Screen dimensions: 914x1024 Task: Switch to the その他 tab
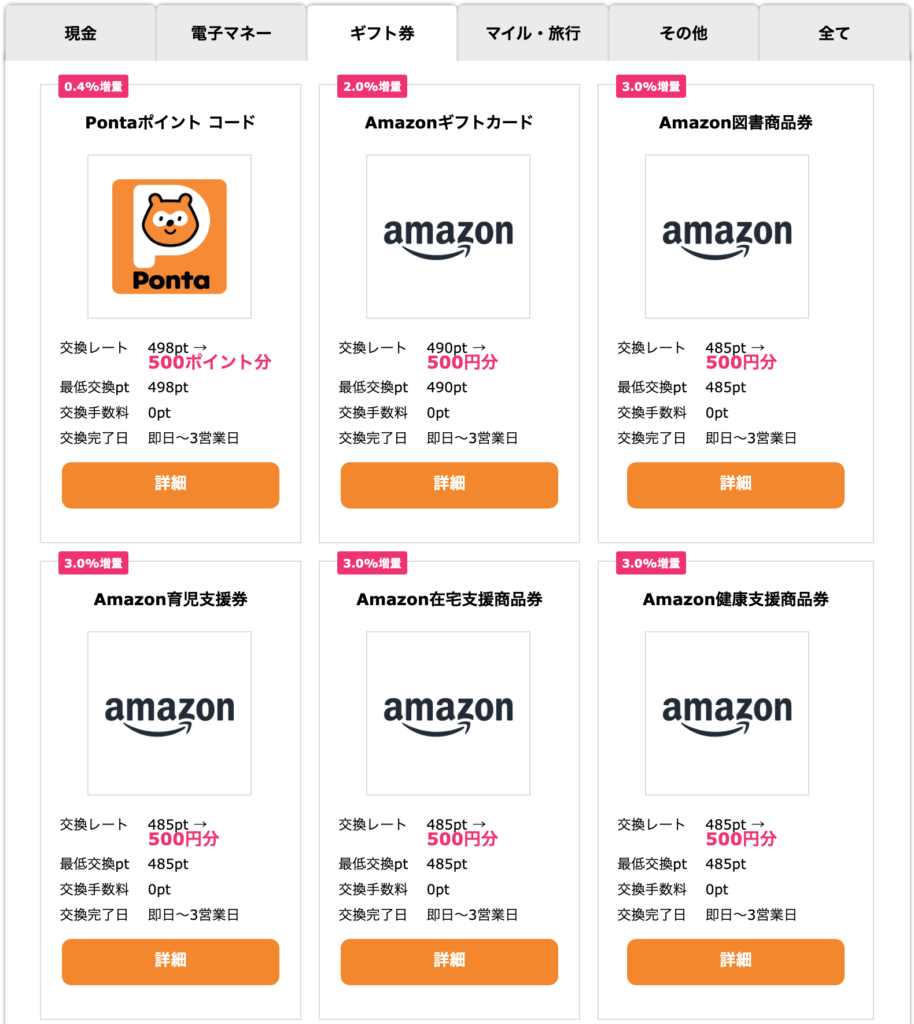(683, 33)
